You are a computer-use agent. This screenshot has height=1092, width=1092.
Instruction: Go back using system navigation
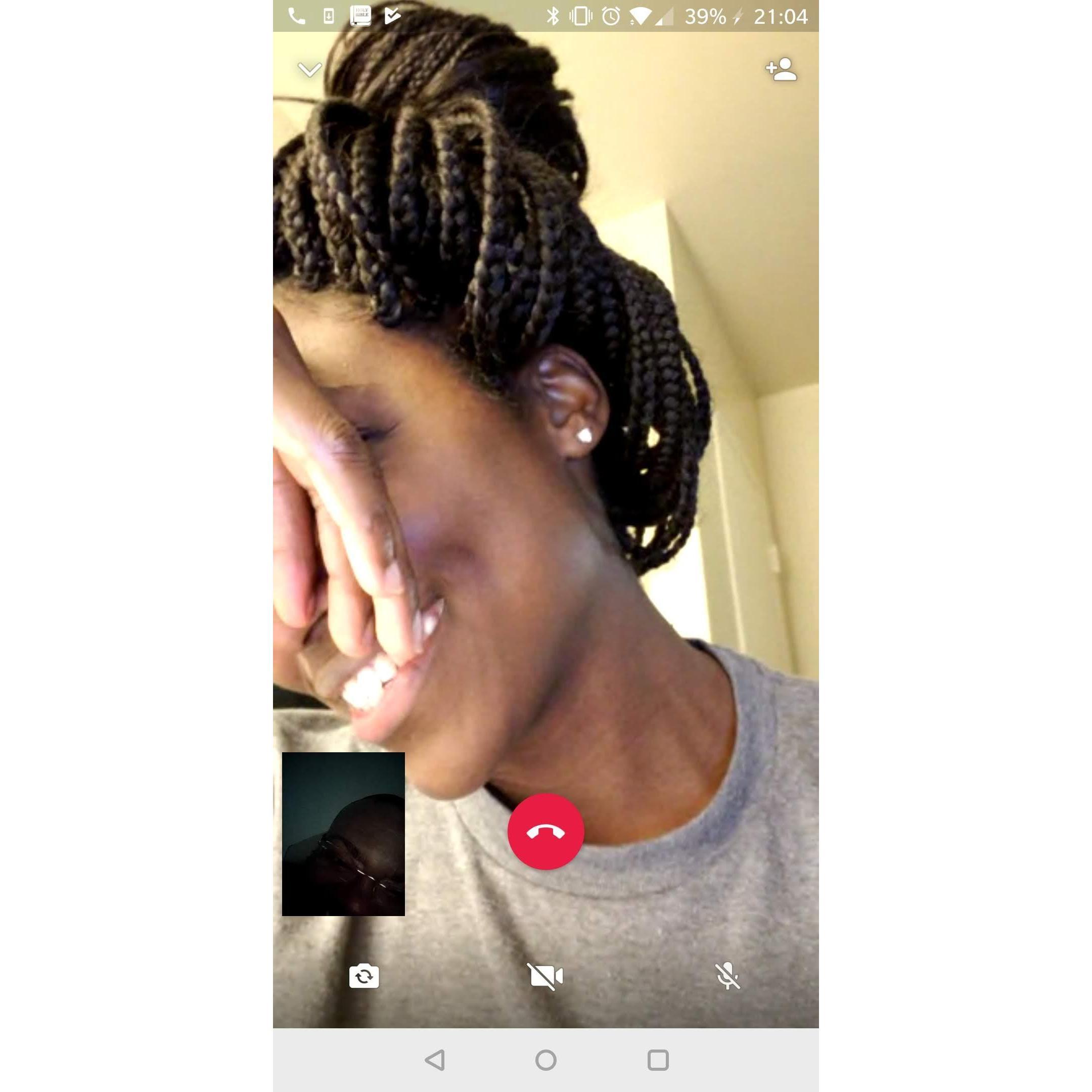click(x=435, y=1060)
